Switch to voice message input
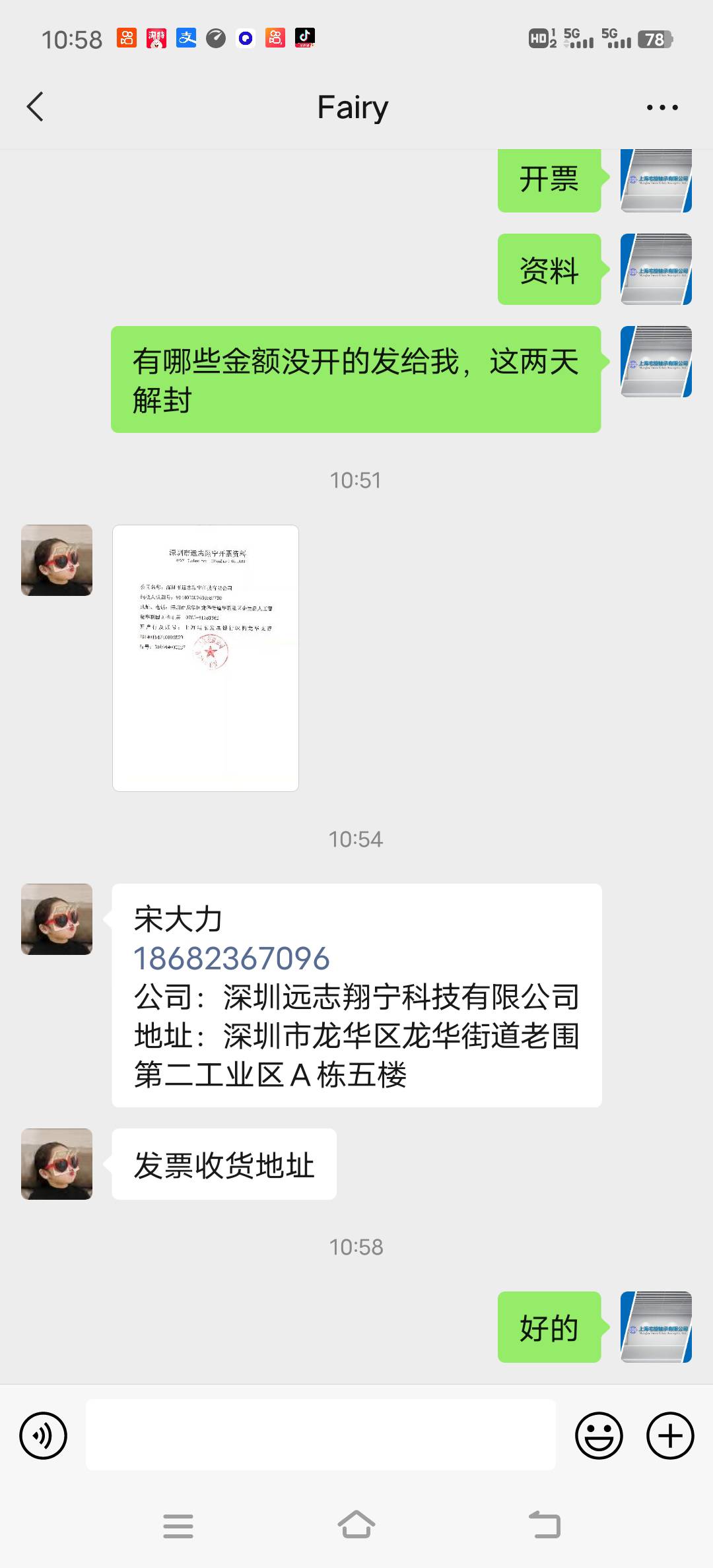The image size is (713, 1568). tap(44, 1435)
